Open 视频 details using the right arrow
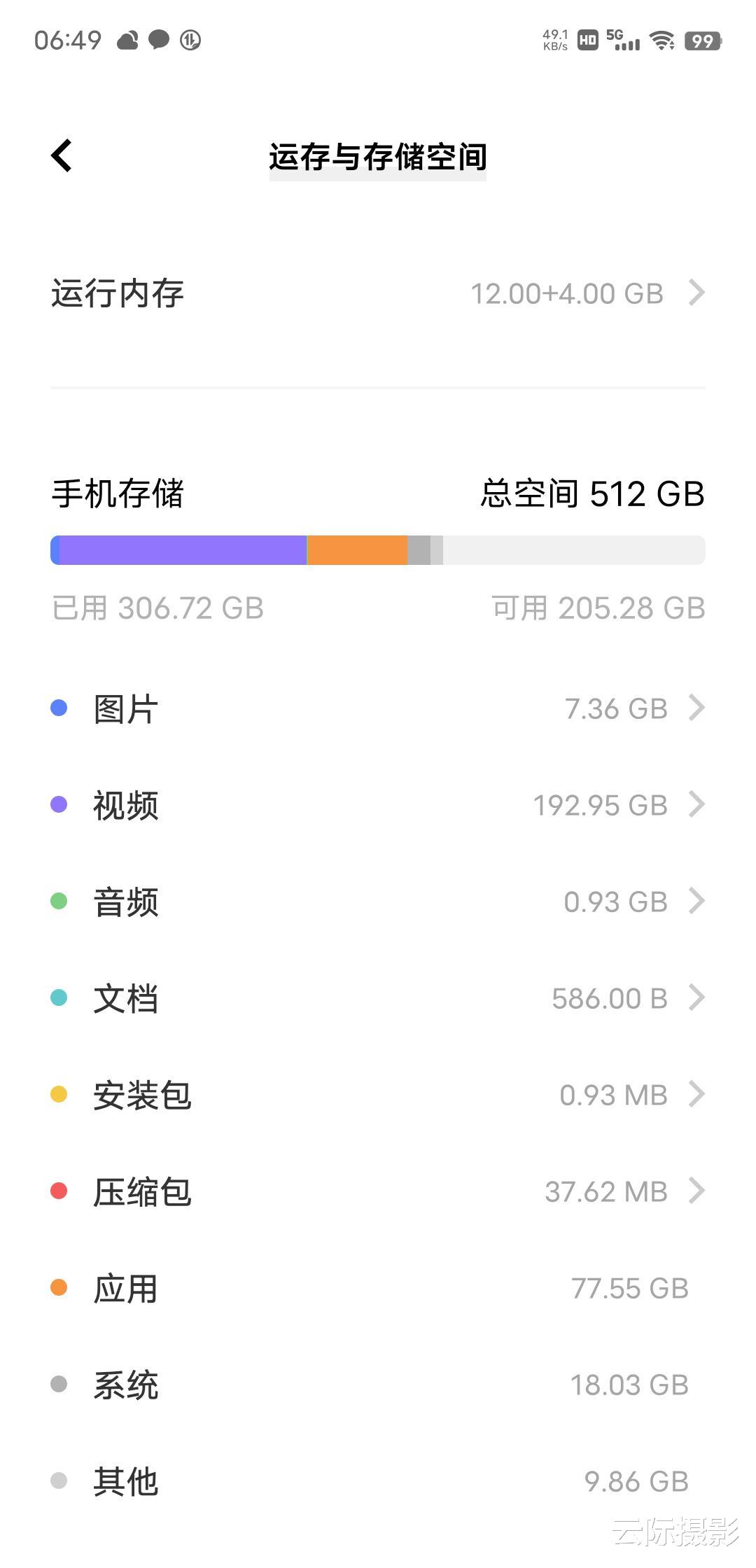This screenshot has height=1568, width=756. pyautogui.click(x=697, y=805)
